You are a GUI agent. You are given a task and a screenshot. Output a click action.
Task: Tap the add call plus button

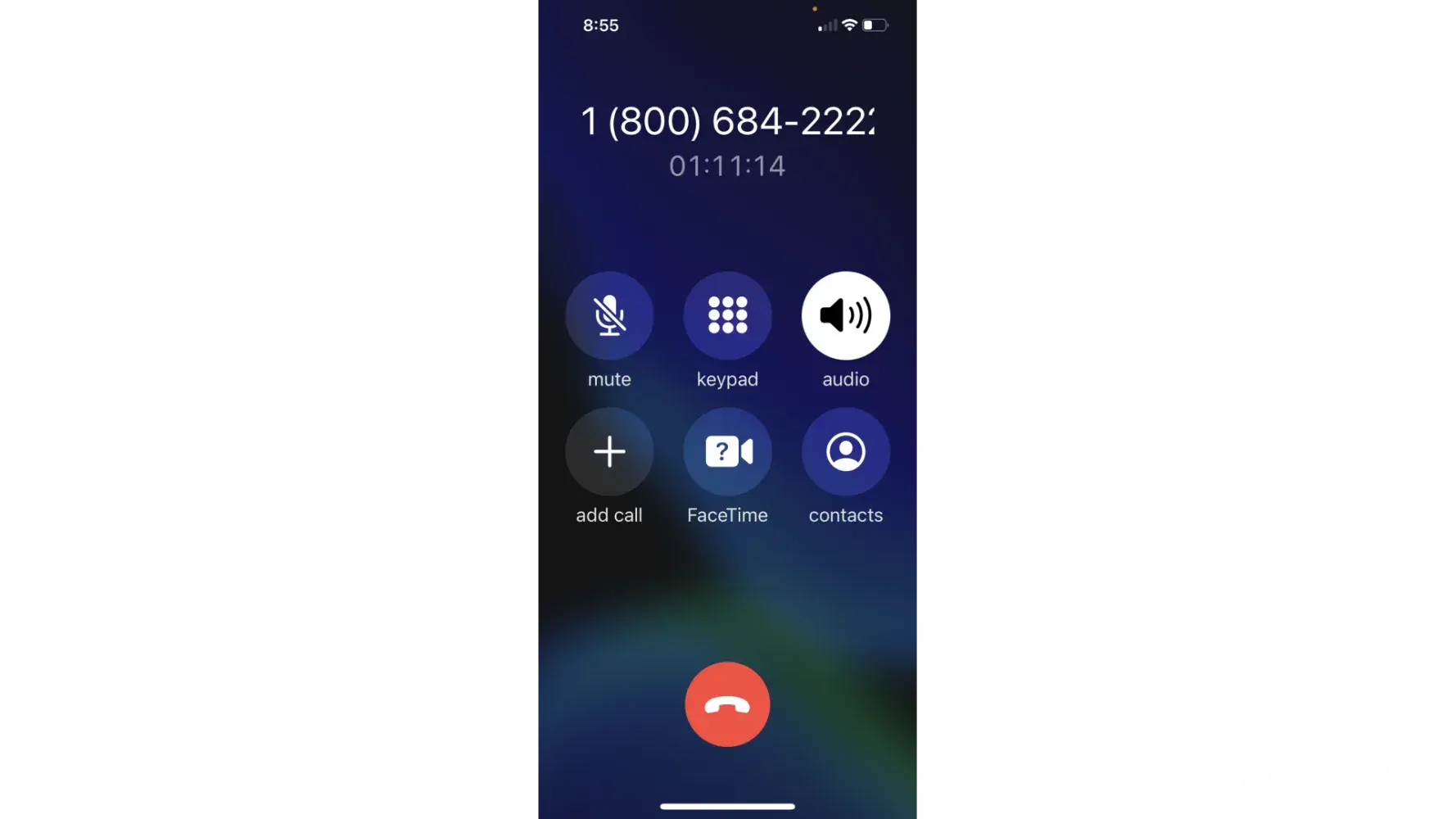click(609, 451)
